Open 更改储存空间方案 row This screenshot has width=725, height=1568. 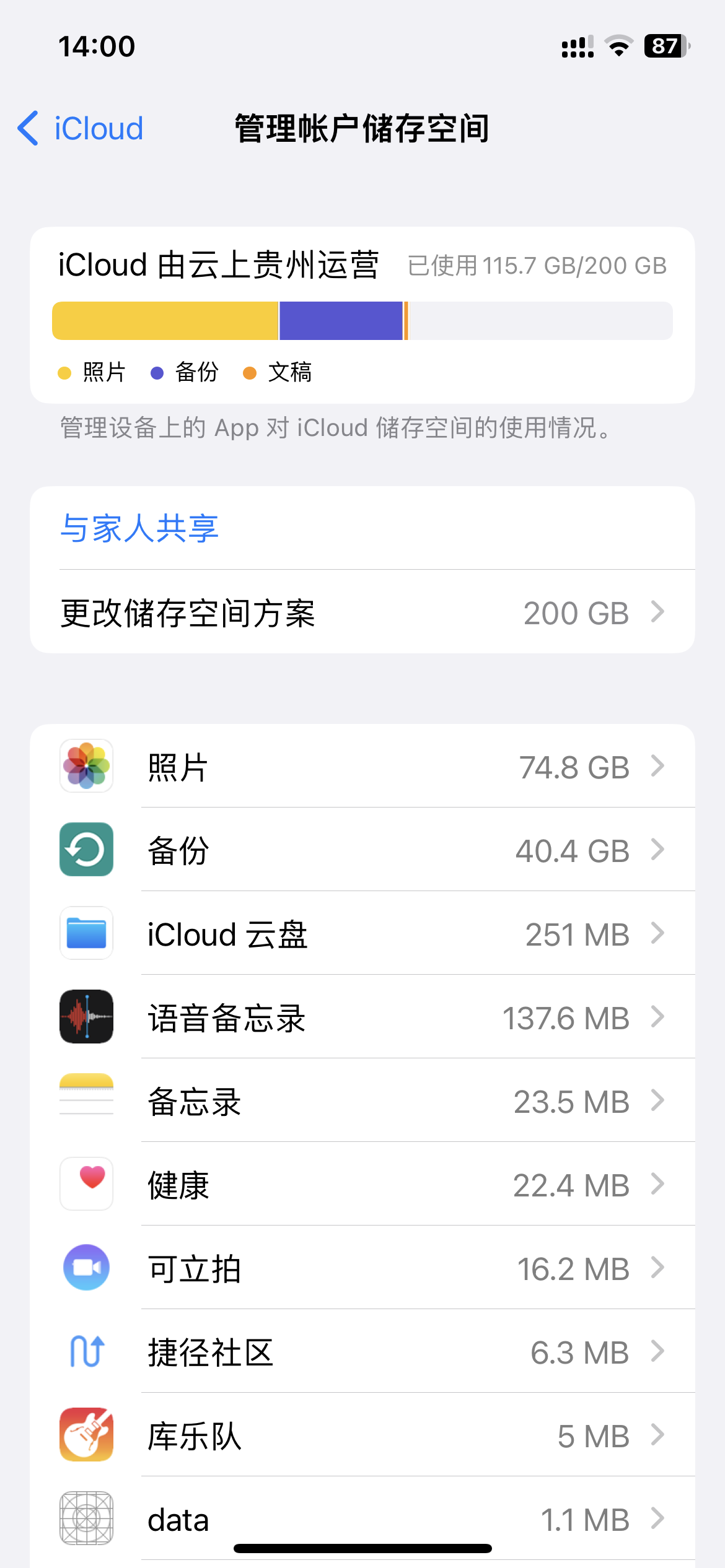click(x=362, y=613)
